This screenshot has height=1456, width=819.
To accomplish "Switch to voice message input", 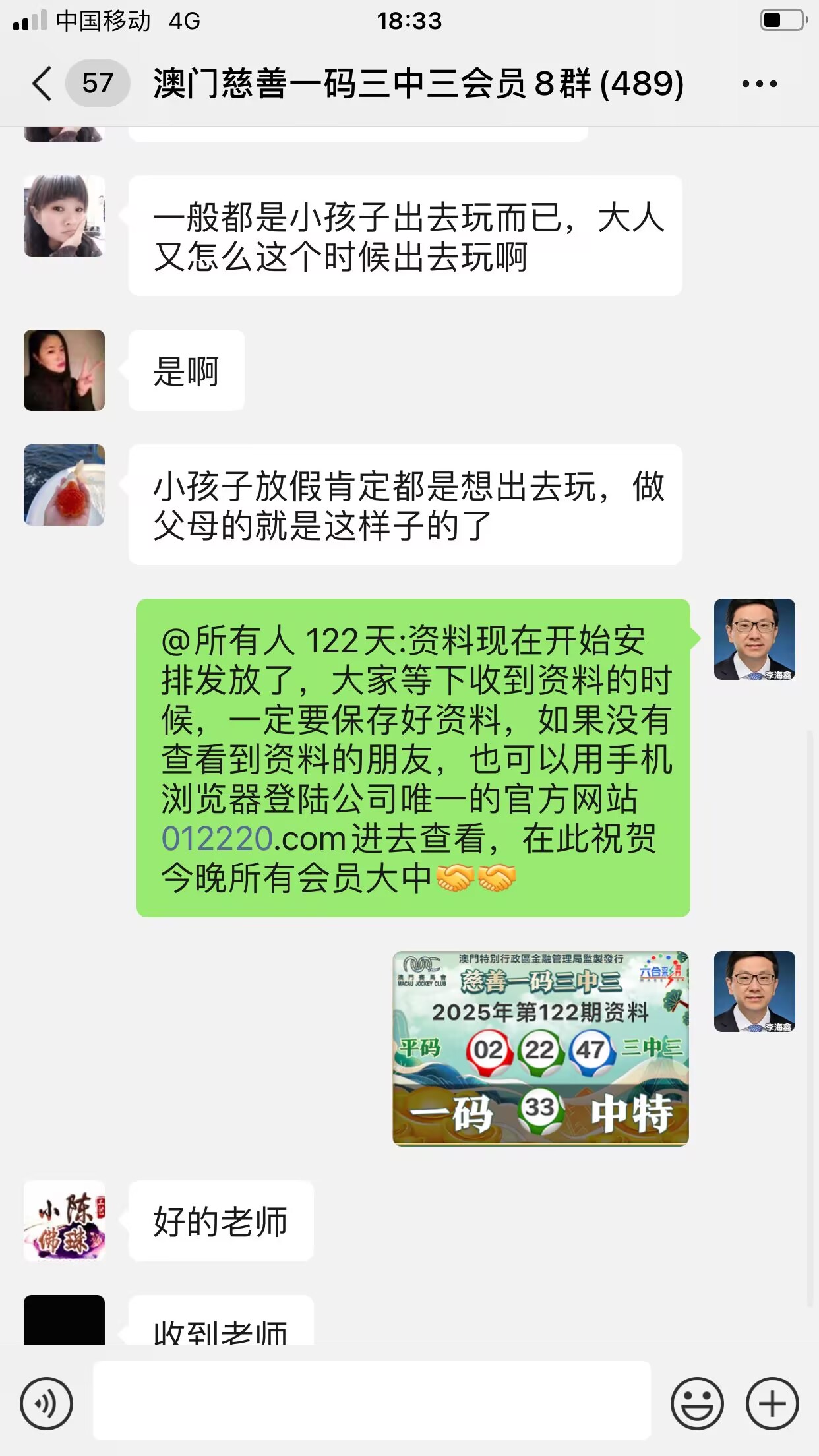I will 46,1403.
